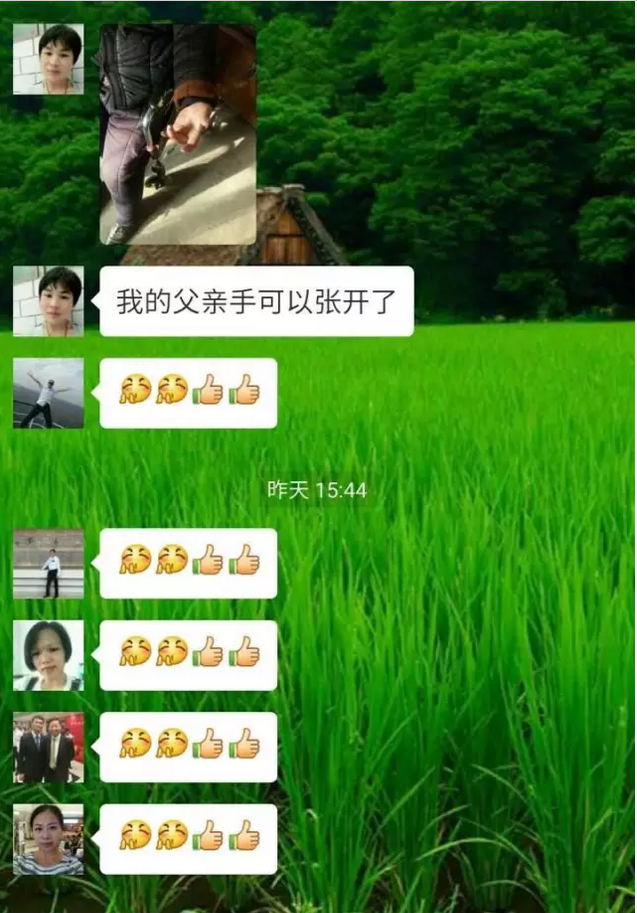Viewport: 637px width, 913px height.
Task: Open the photo message of the hand
Action: pos(177,133)
